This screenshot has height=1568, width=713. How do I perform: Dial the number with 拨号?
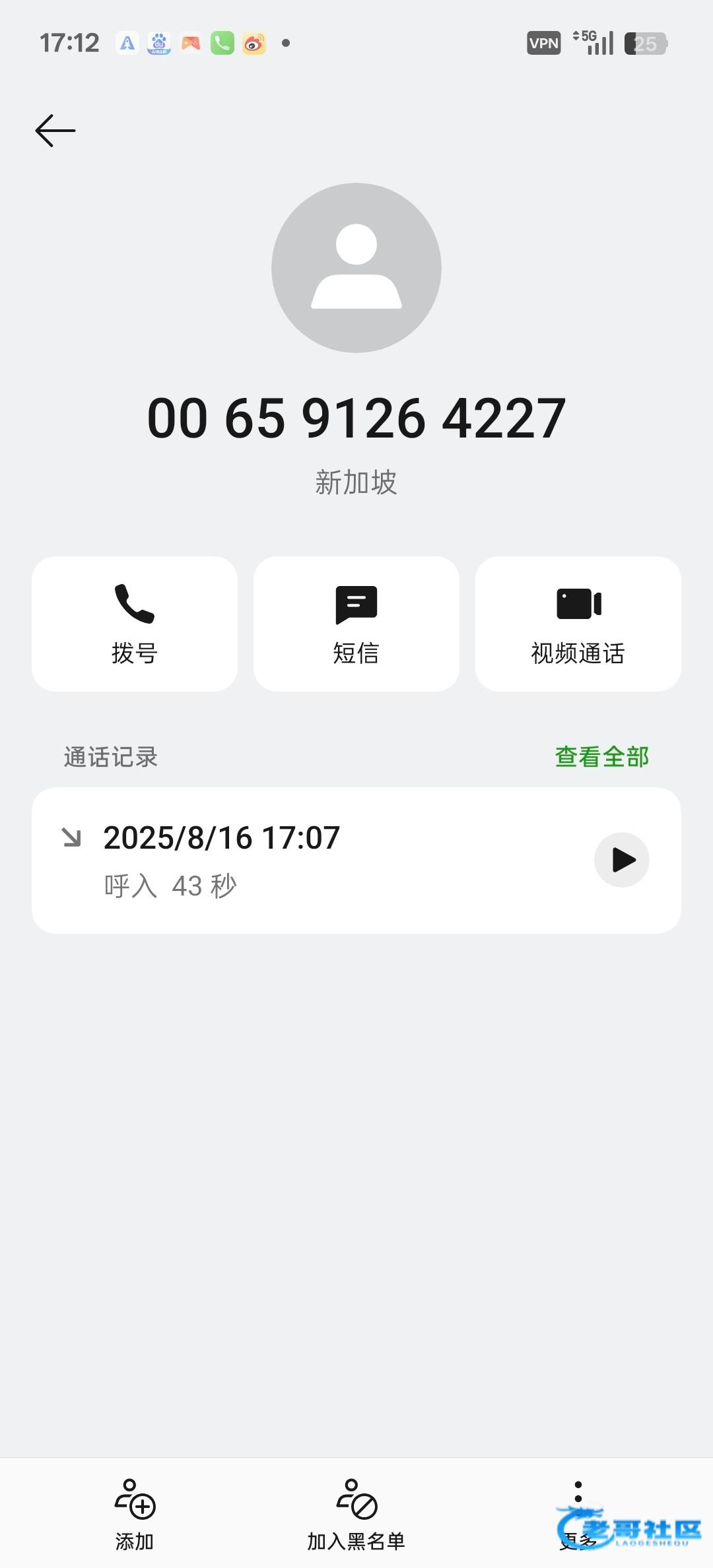click(x=135, y=624)
